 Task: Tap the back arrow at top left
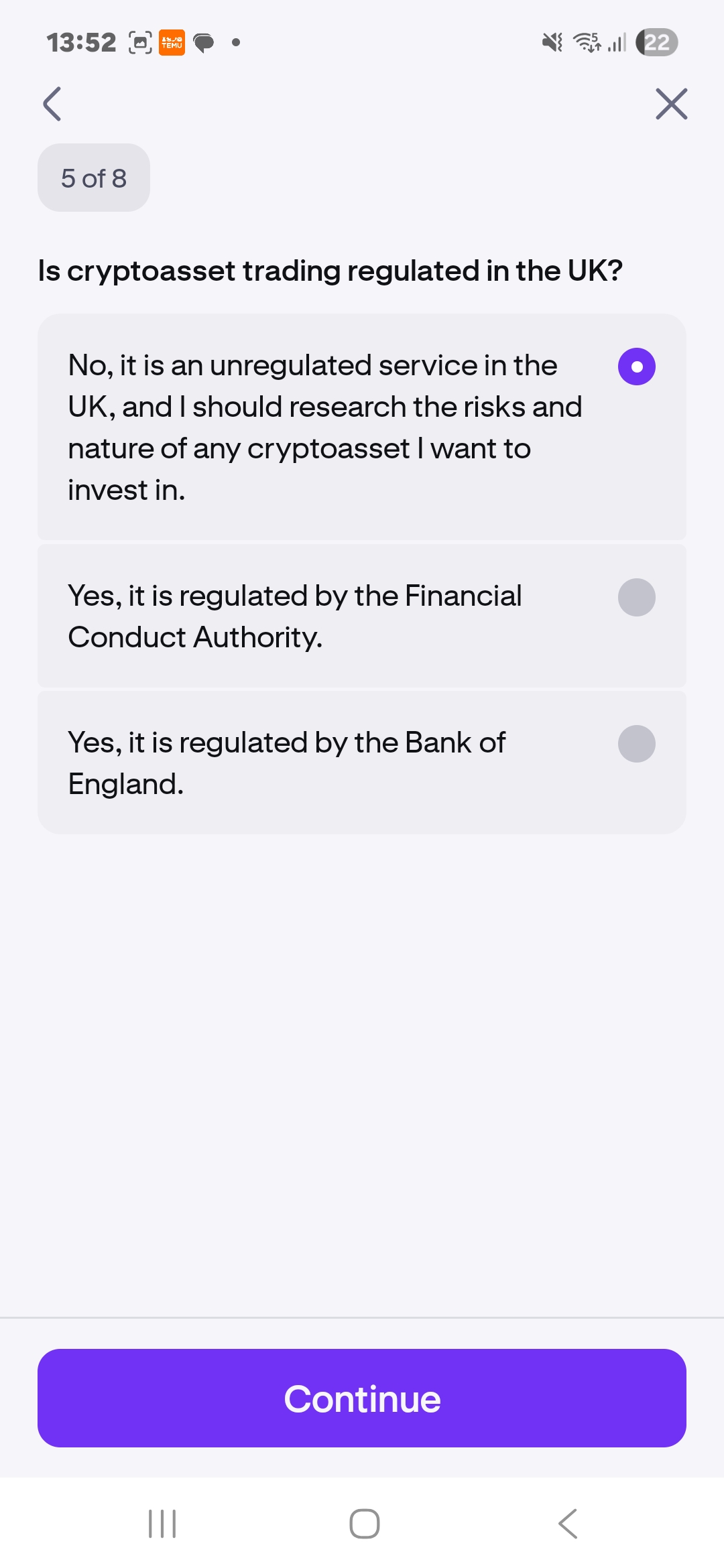pyautogui.click(x=52, y=104)
